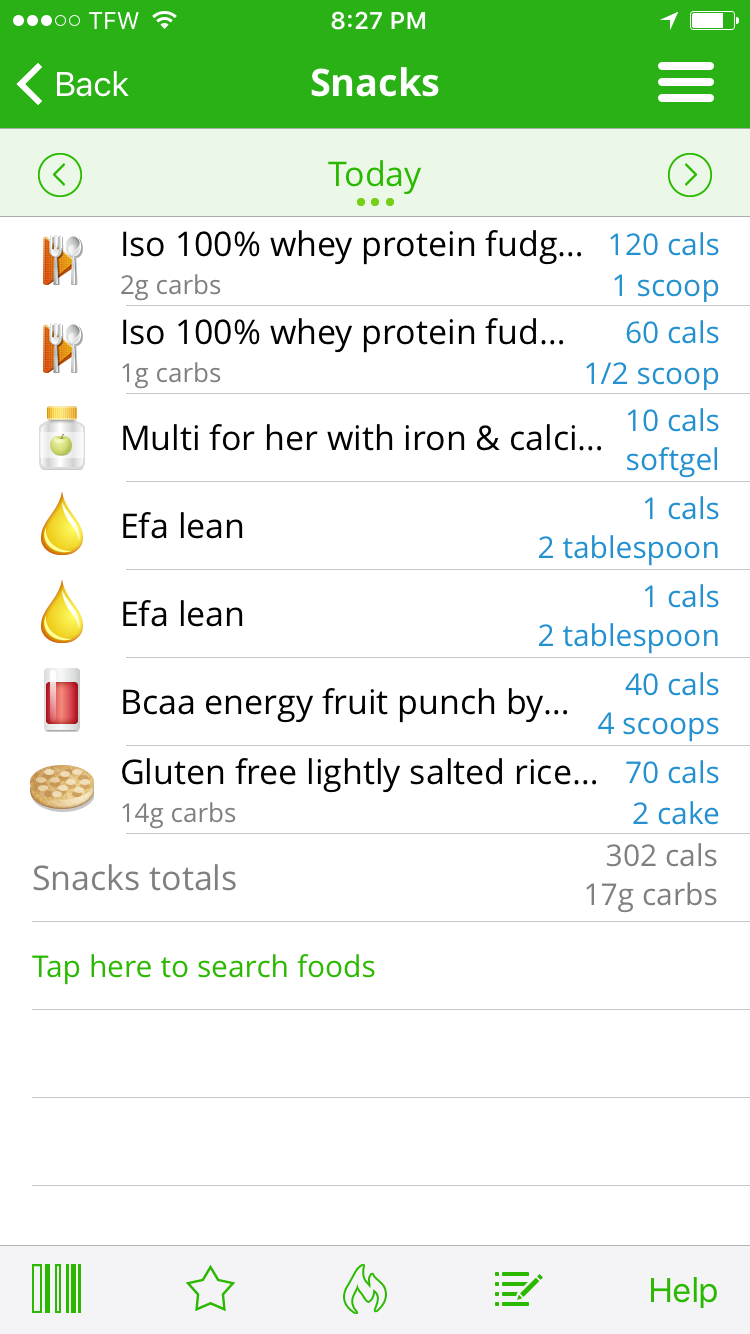750x1334 pixels.
Task: Open the hamburger menu
Action: click(x=686, y=82)
